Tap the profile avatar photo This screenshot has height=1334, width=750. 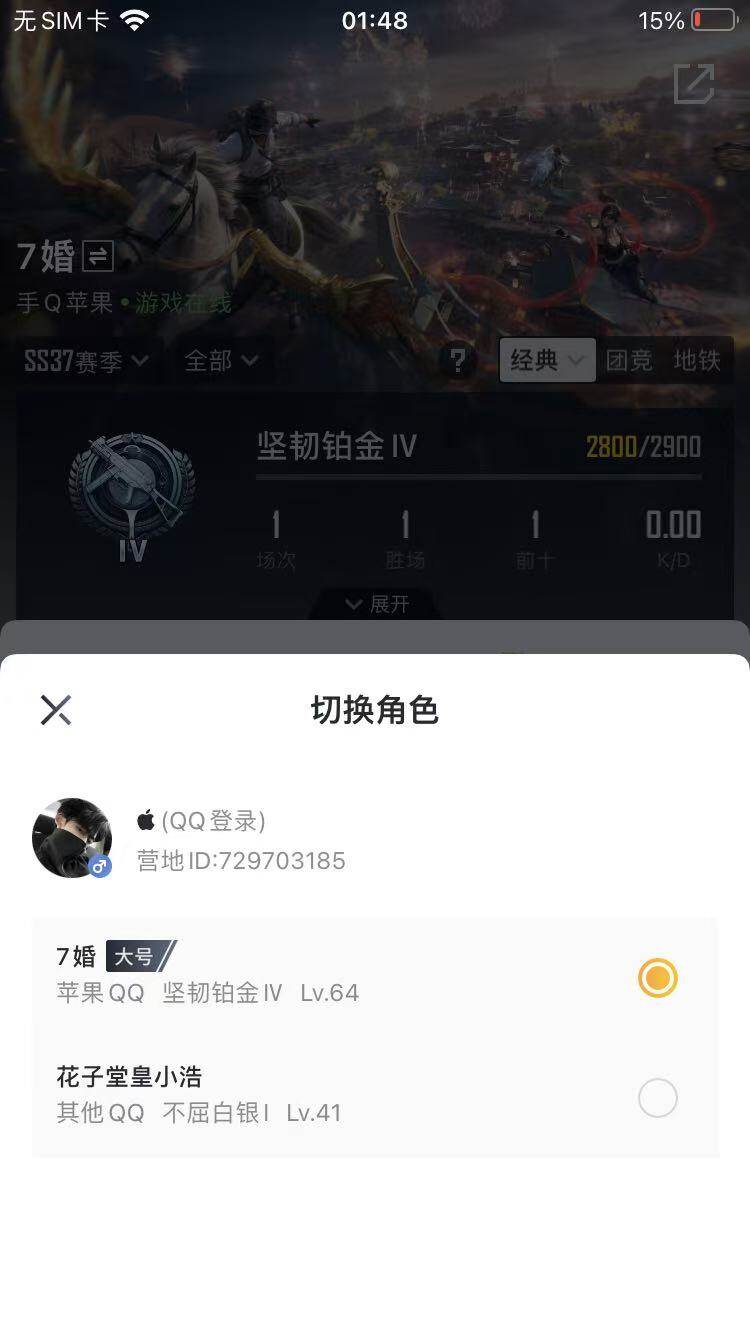71,838
